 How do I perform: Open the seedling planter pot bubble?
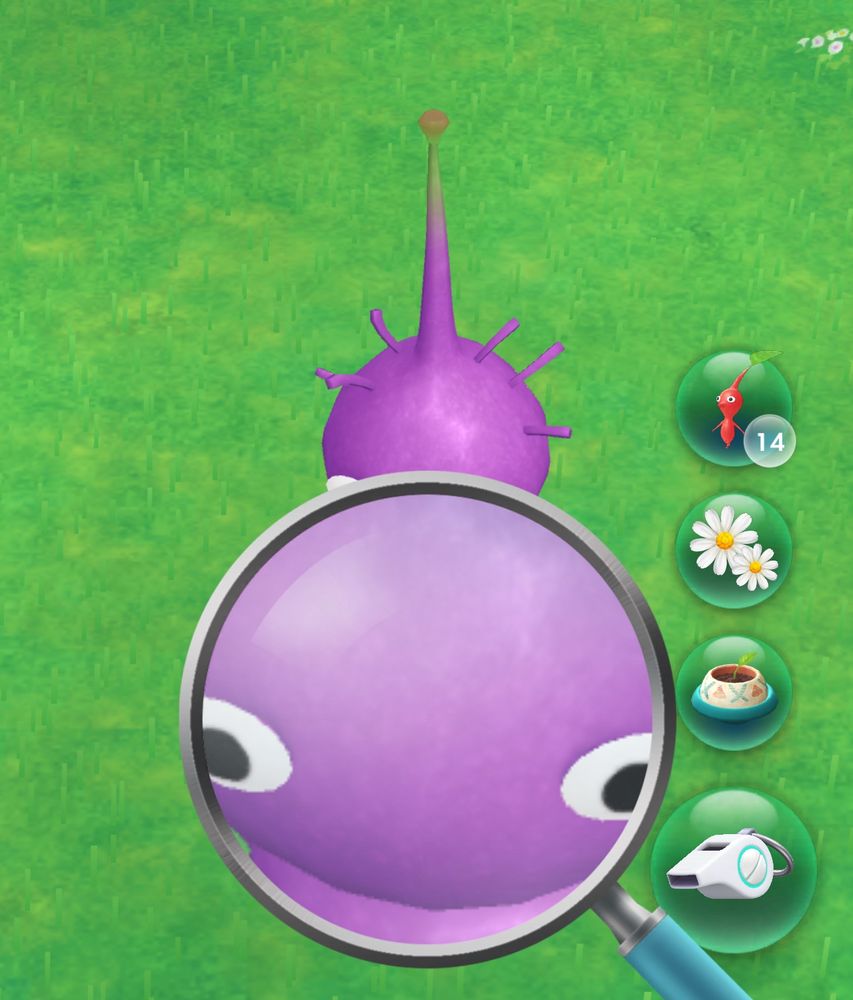733,692
